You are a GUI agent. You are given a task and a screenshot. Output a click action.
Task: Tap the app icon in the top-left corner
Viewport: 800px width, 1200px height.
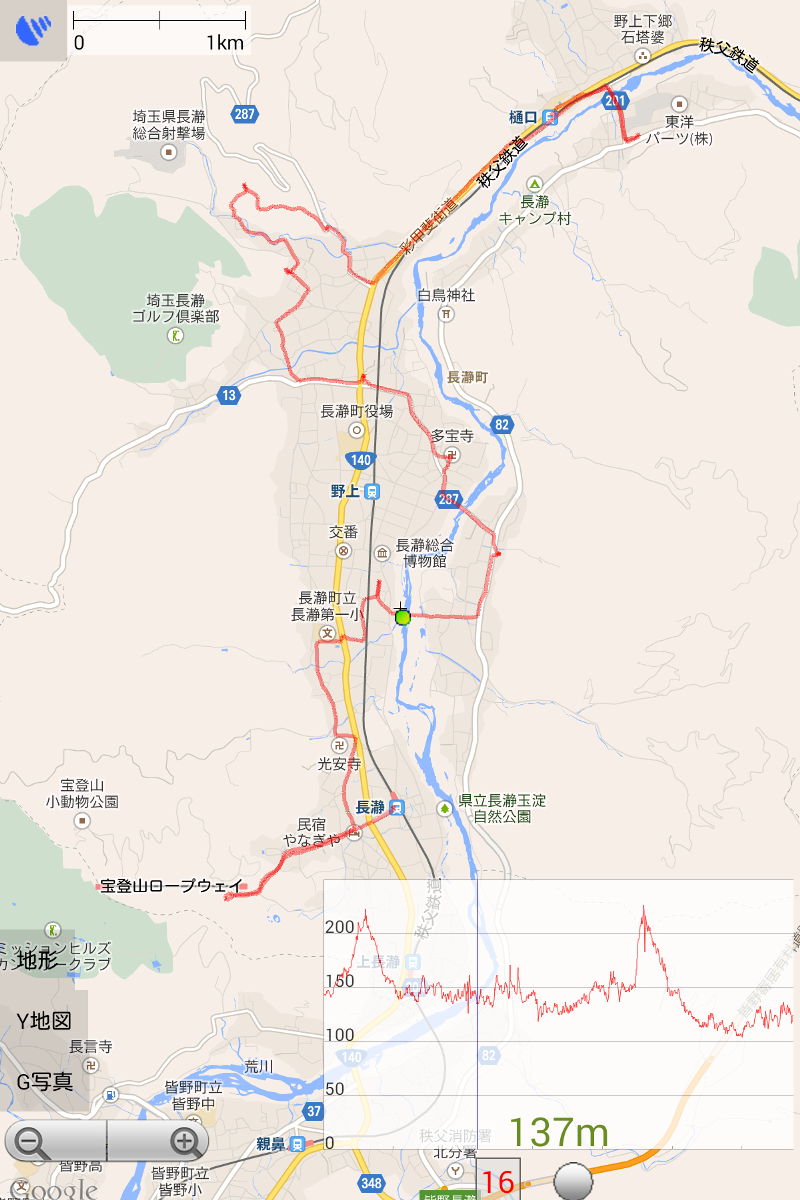point(33,30)
